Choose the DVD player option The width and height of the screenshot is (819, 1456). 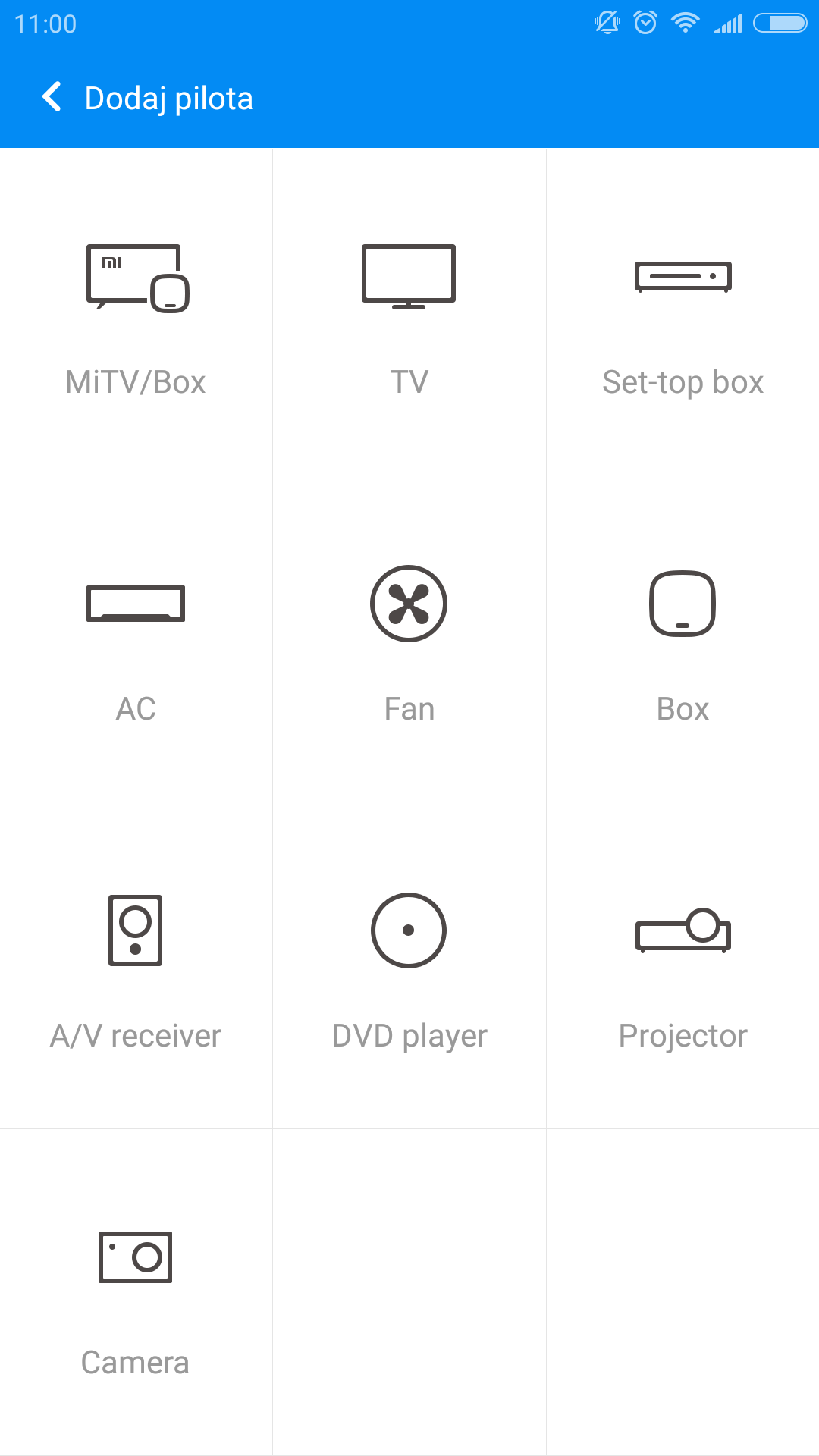coord(409,965)
